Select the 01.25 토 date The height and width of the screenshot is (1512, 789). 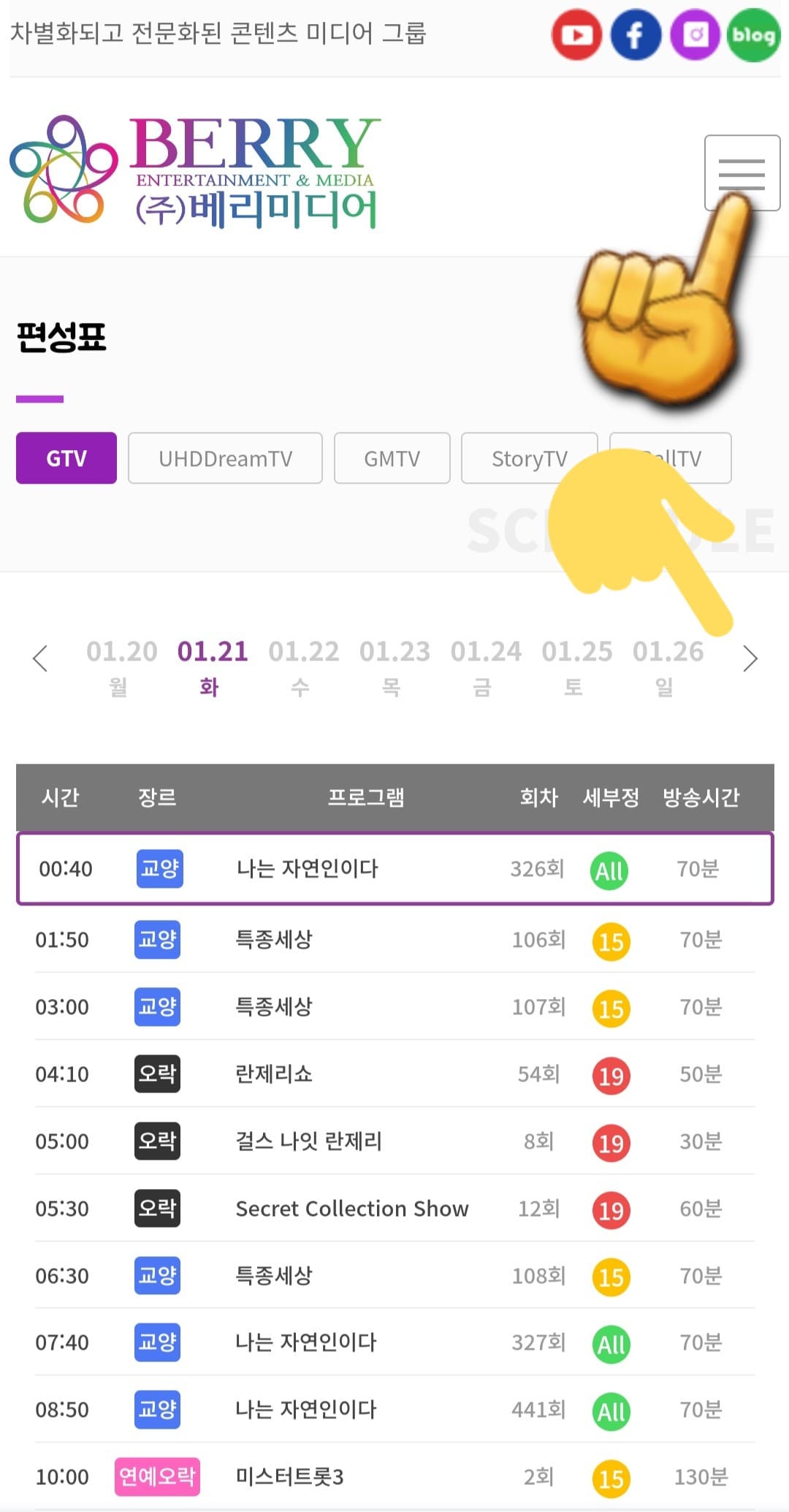(x=576, y=665)
